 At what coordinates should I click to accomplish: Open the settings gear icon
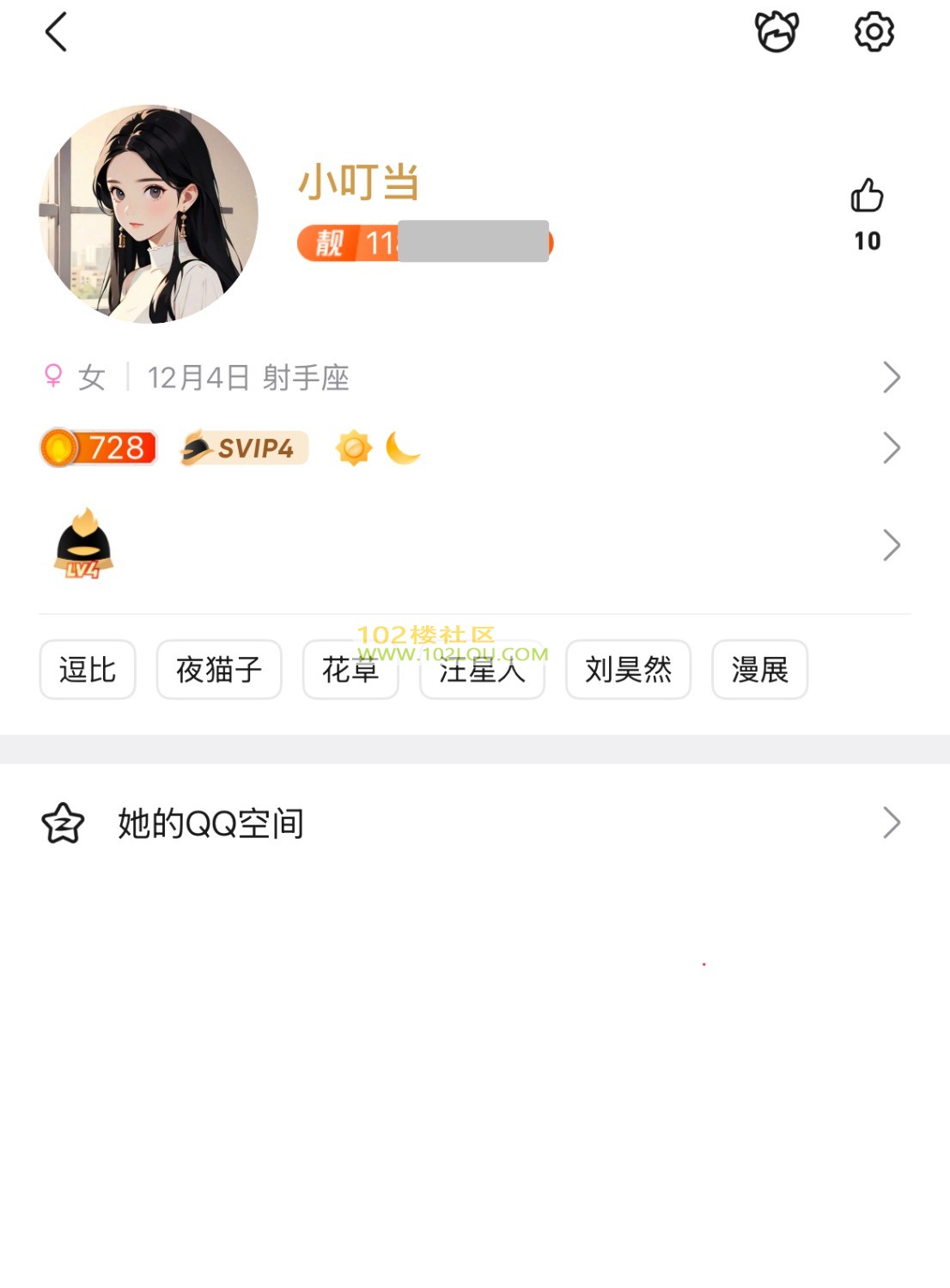click(x=874, y=33)
